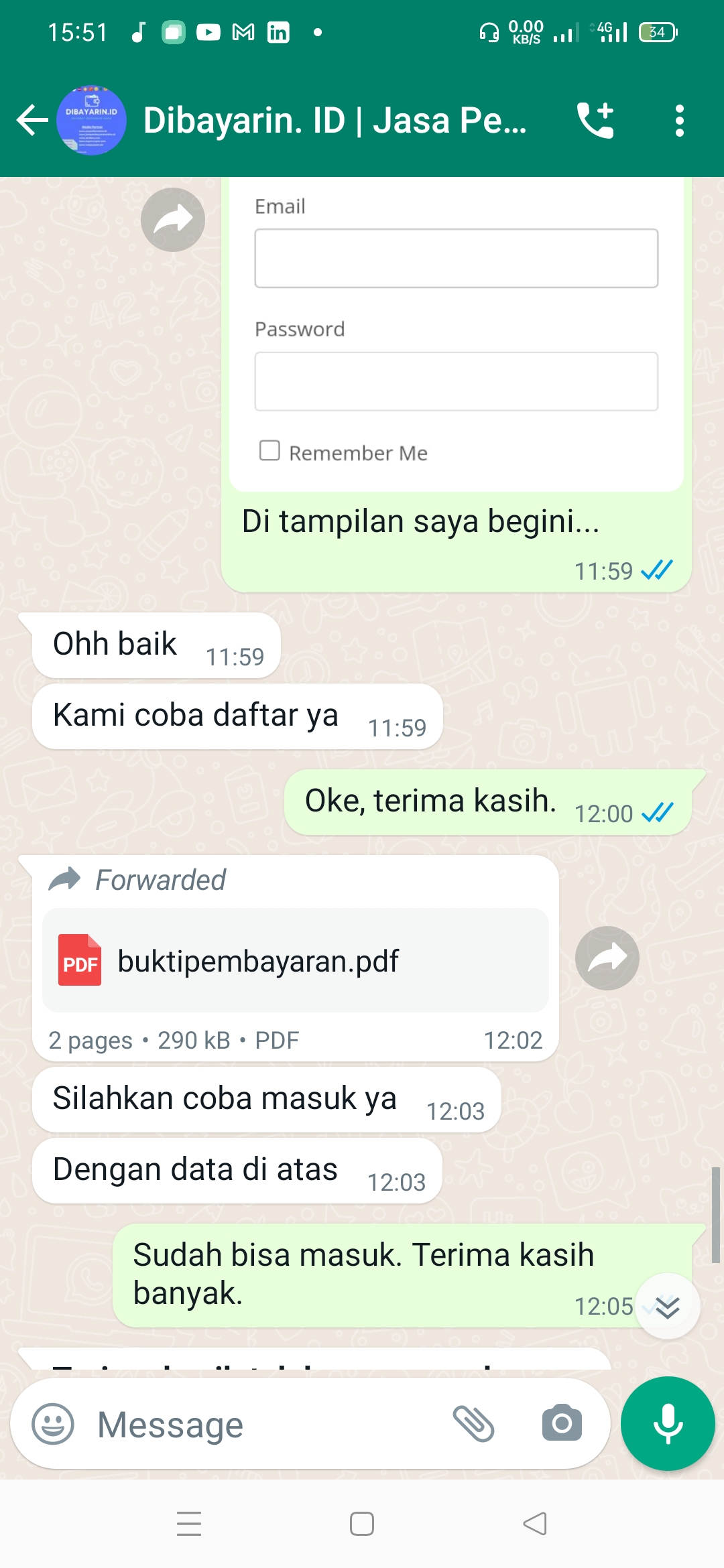The height and width of the screenshot is (1568, 724).
Task: Open the three-dot overflow menu
Action: pyautogui.click(x=680, y=121)
